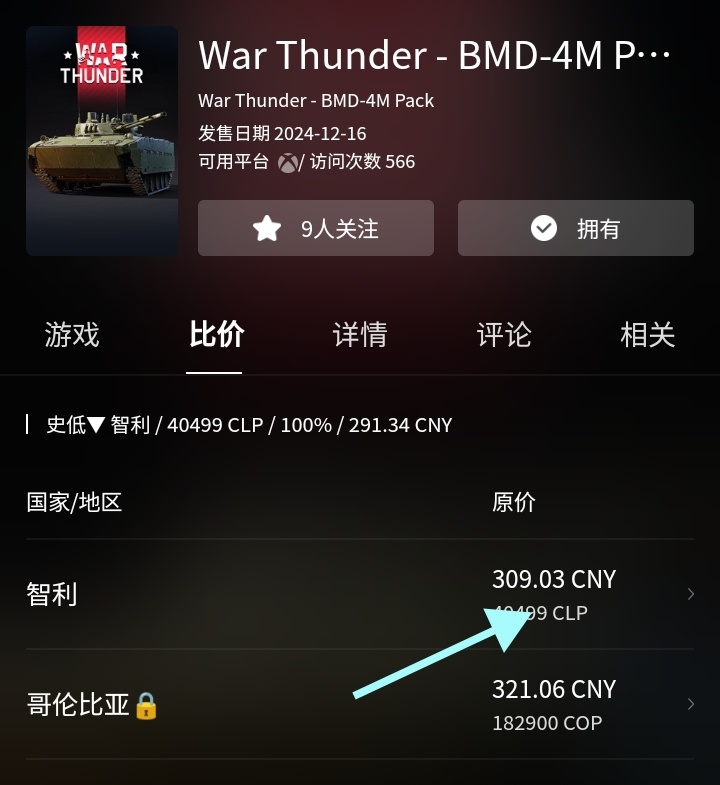Open the War Thunder BMD-4M cover image
720x785 pixels.
(102, 140)
